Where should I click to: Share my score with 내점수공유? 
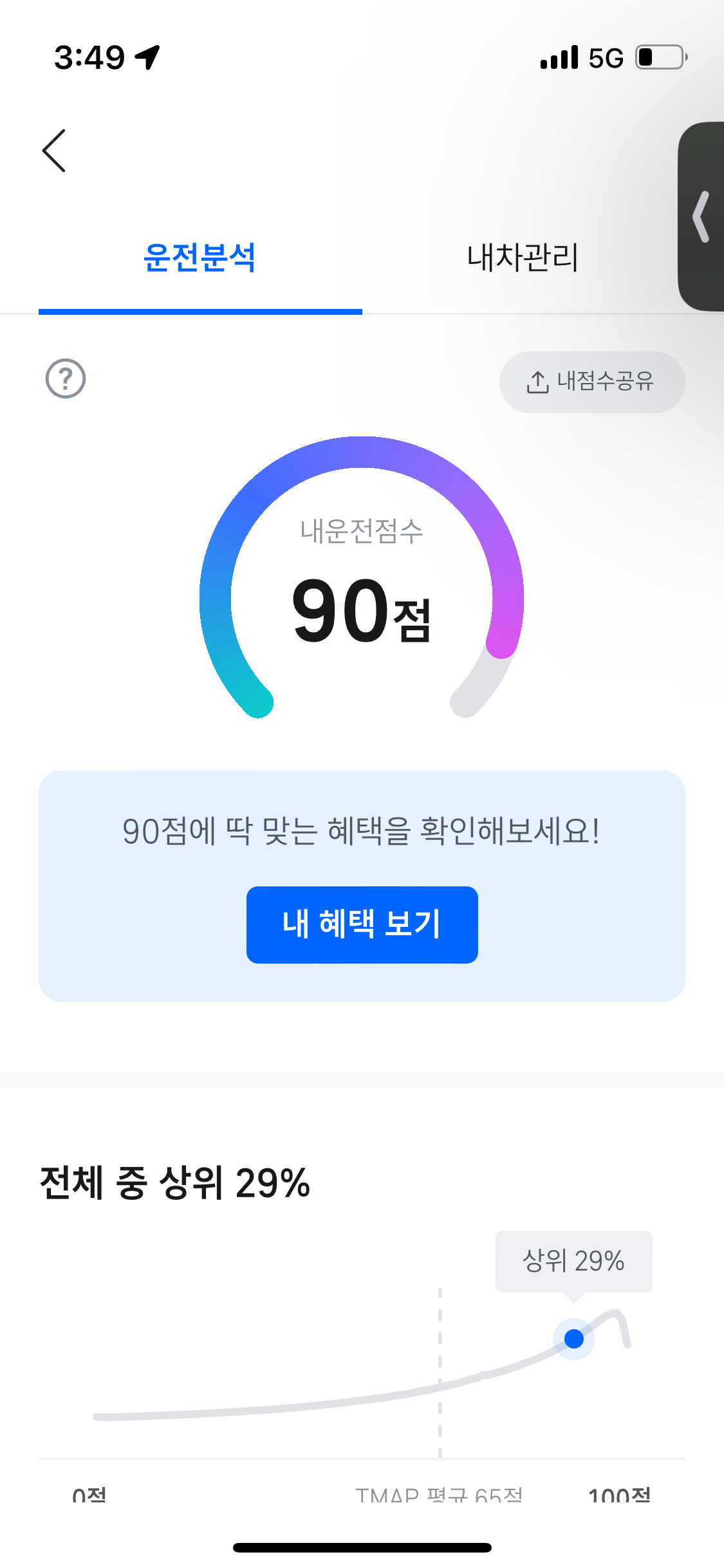tap(592, 382)
